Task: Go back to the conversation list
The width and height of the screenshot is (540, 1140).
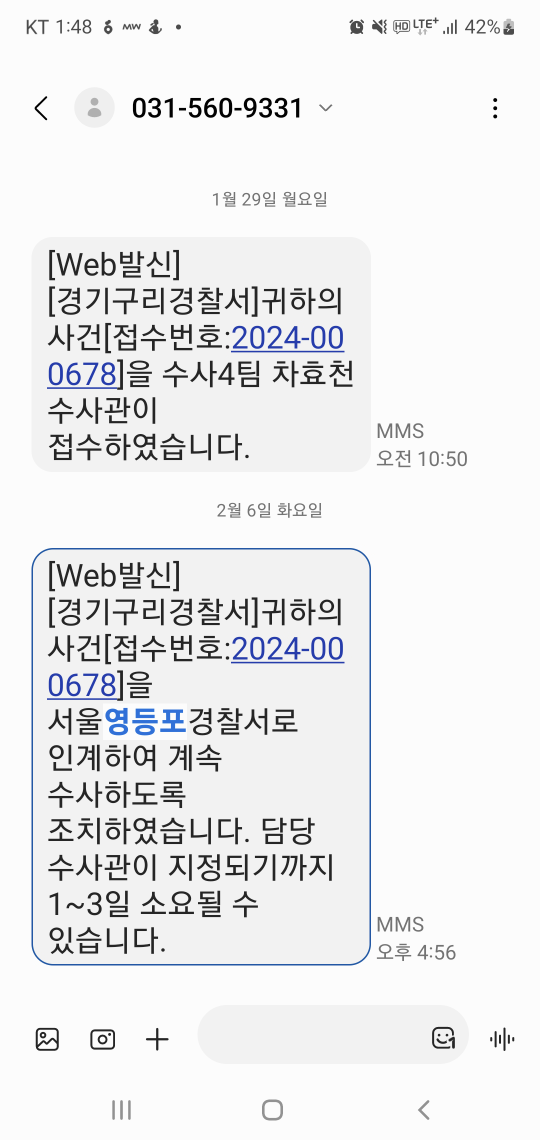Action: pos(41,109)
